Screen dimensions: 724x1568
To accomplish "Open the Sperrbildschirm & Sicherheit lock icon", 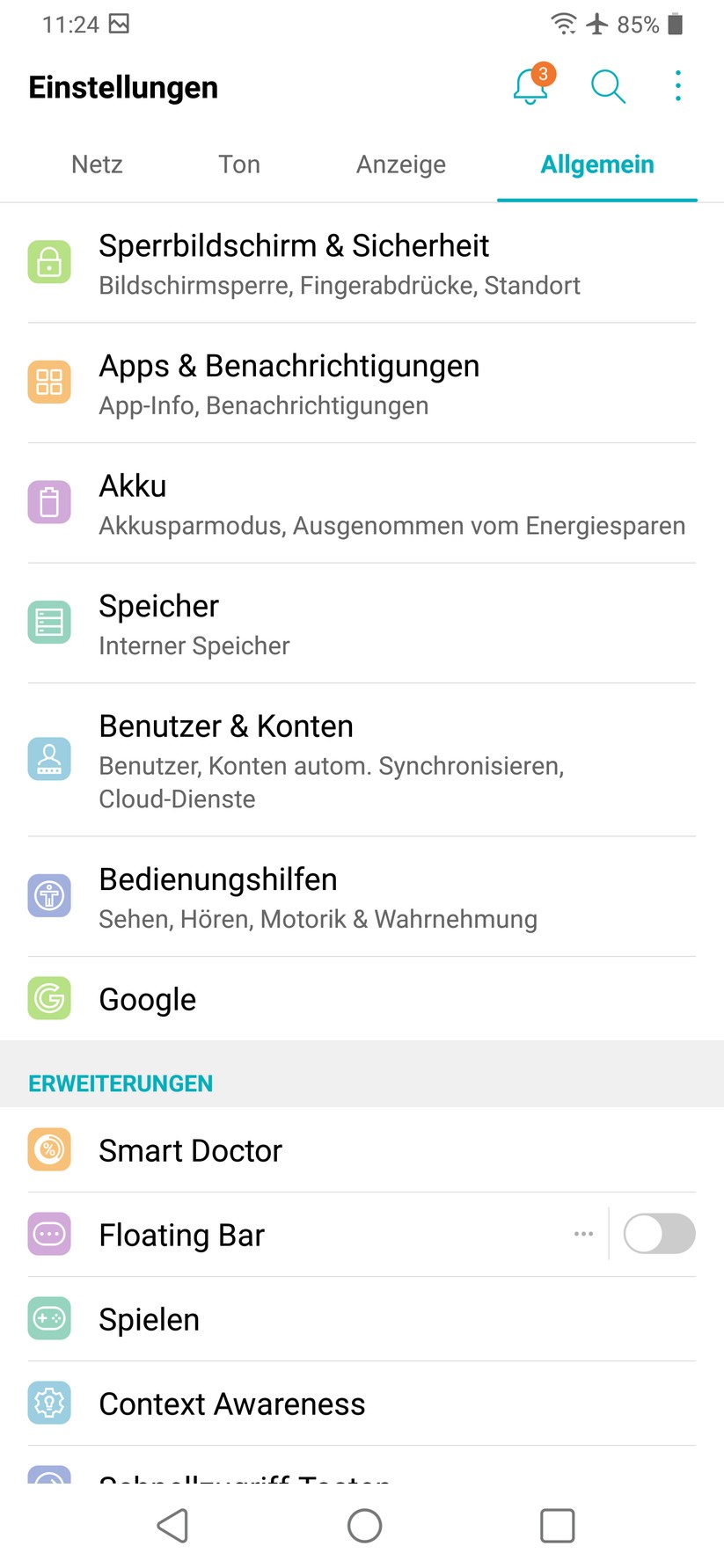I will point(49,261).
